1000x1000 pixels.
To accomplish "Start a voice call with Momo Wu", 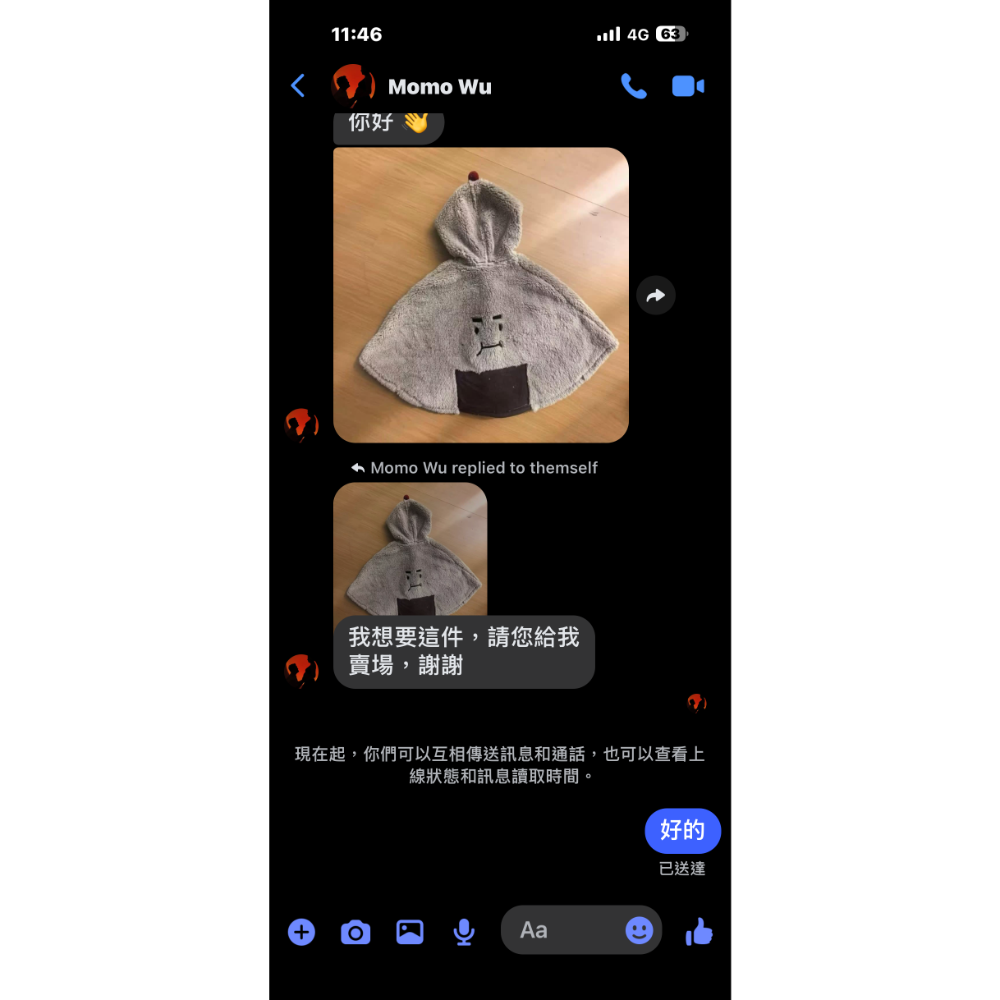I will tap(633, 86).
